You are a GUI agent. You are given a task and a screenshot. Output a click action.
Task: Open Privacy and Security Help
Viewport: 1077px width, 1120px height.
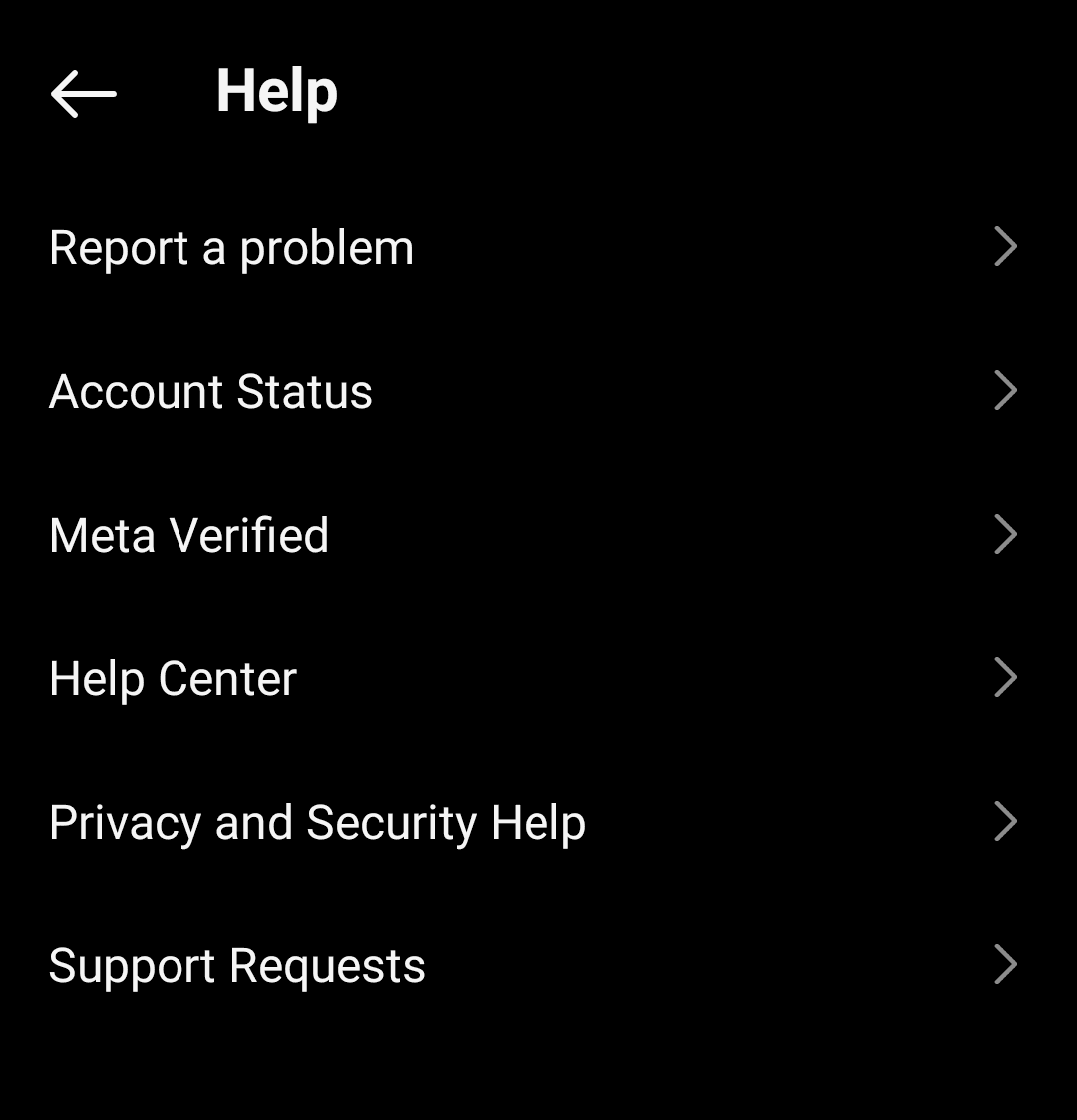[317, 823]
